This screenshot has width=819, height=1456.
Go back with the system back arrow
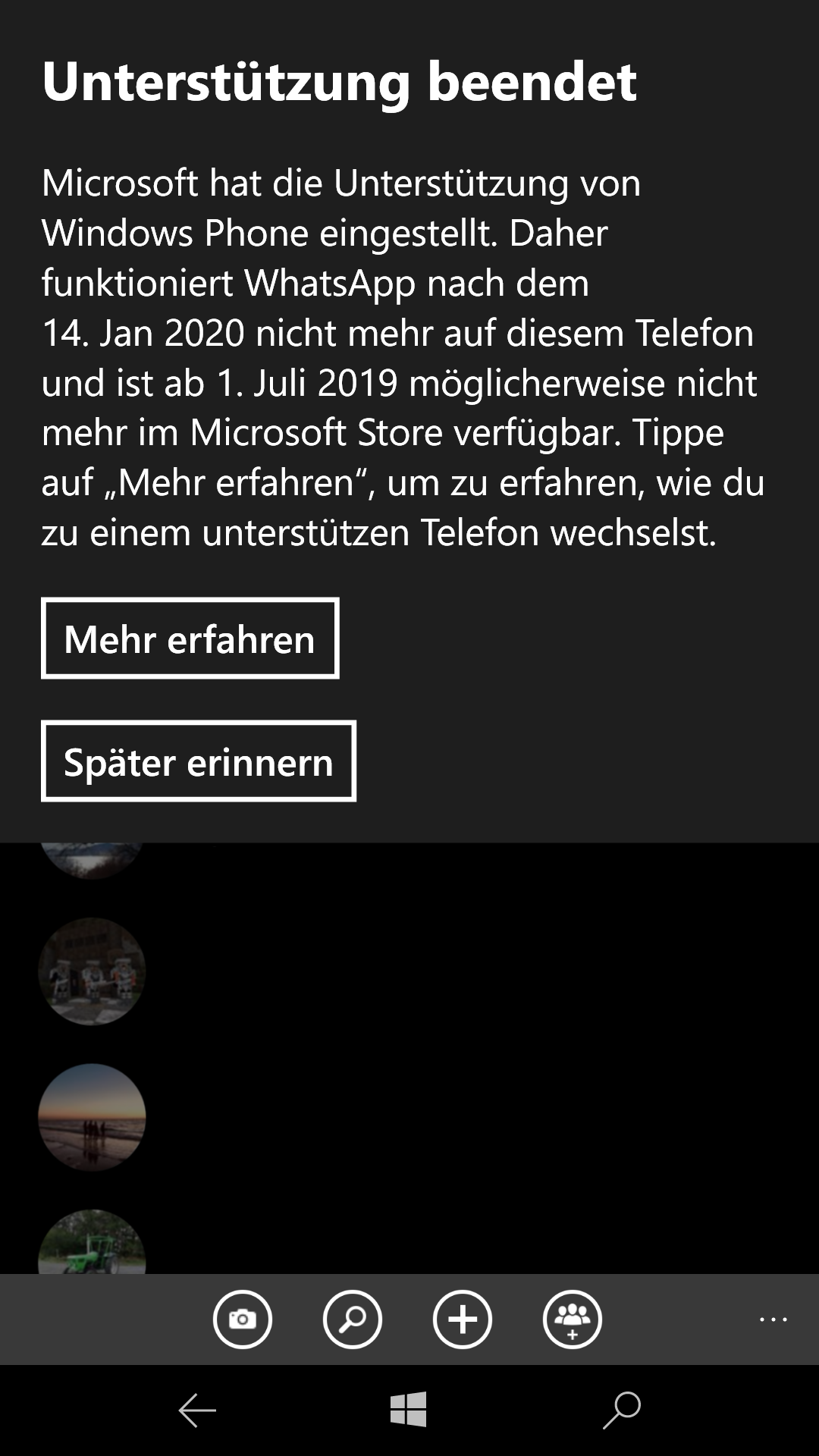pos(198,1410)
